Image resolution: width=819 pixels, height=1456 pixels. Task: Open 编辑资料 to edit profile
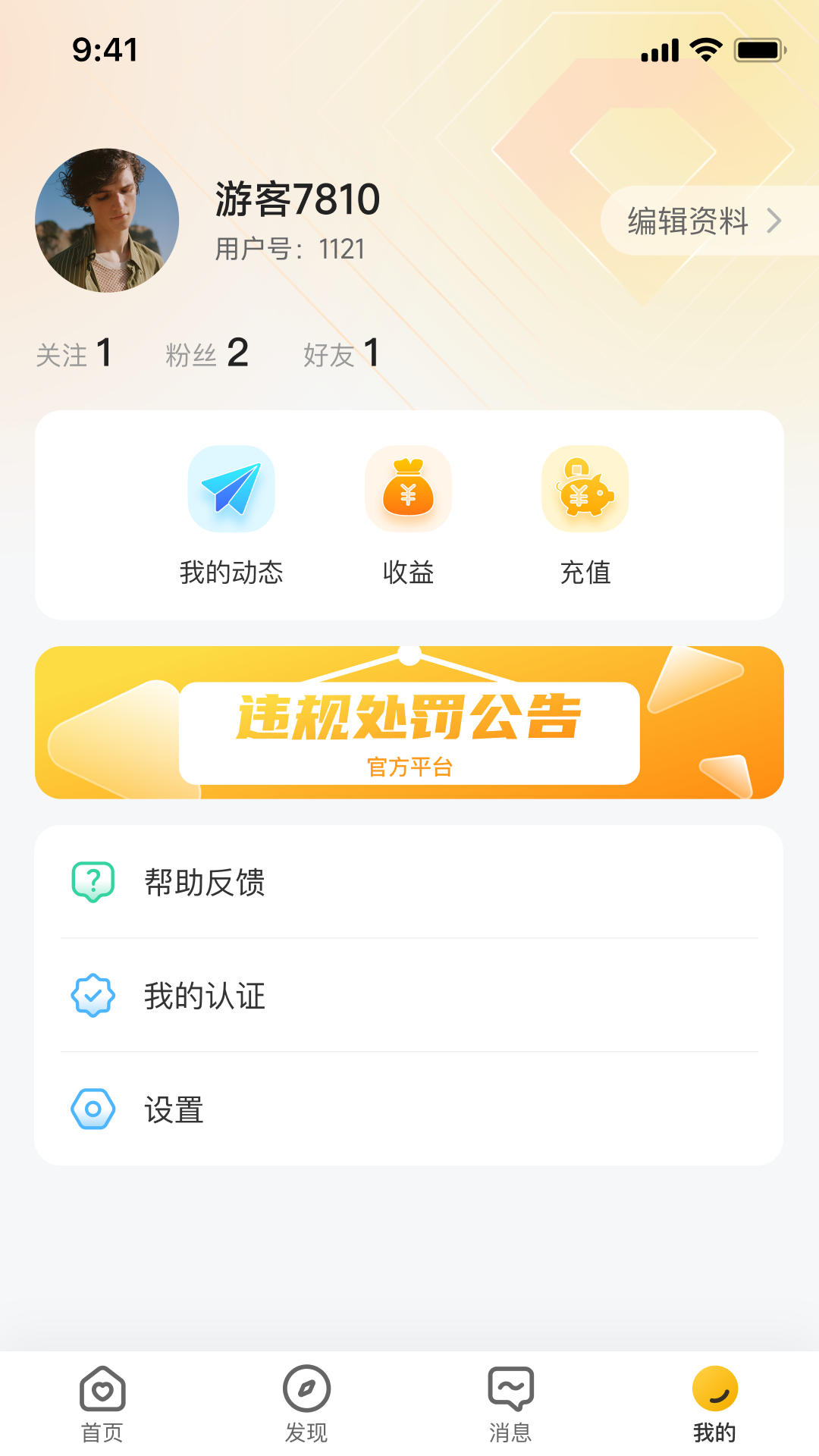[704, 221]
